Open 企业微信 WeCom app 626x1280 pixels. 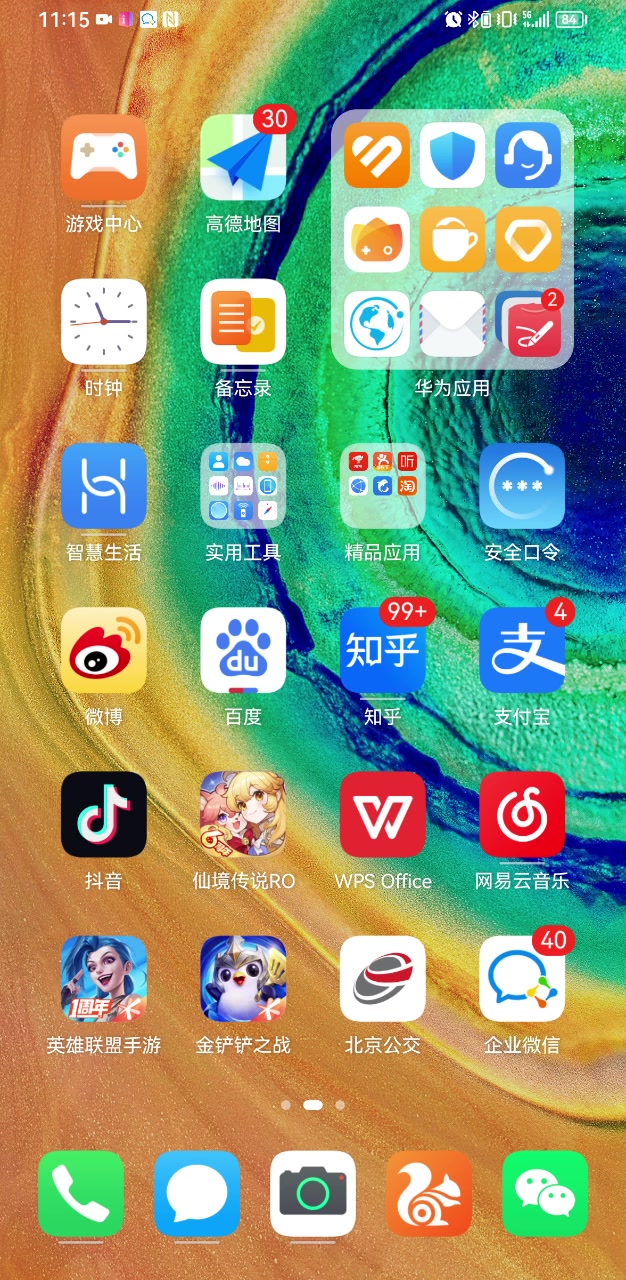tap(522, 978)
